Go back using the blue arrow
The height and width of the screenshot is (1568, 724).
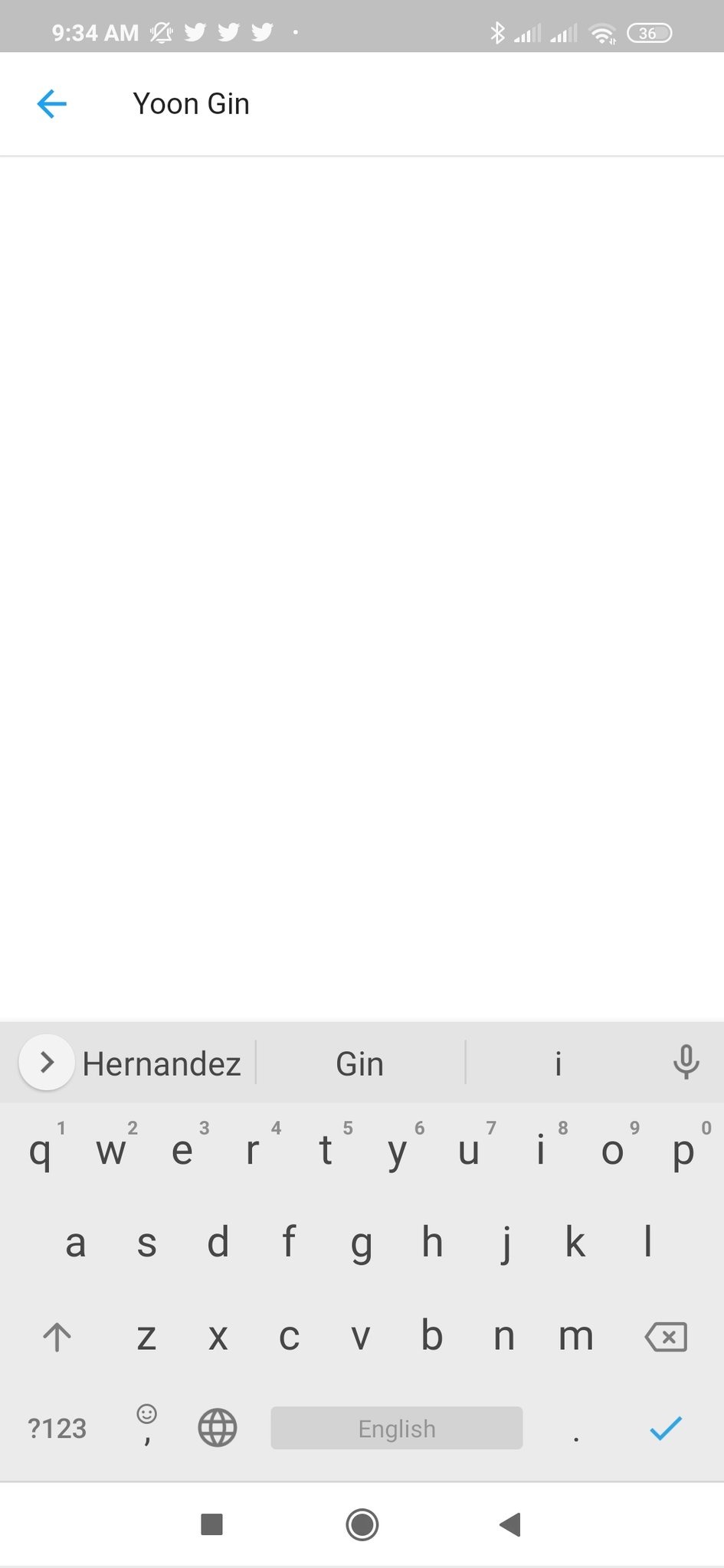(52, 104)
